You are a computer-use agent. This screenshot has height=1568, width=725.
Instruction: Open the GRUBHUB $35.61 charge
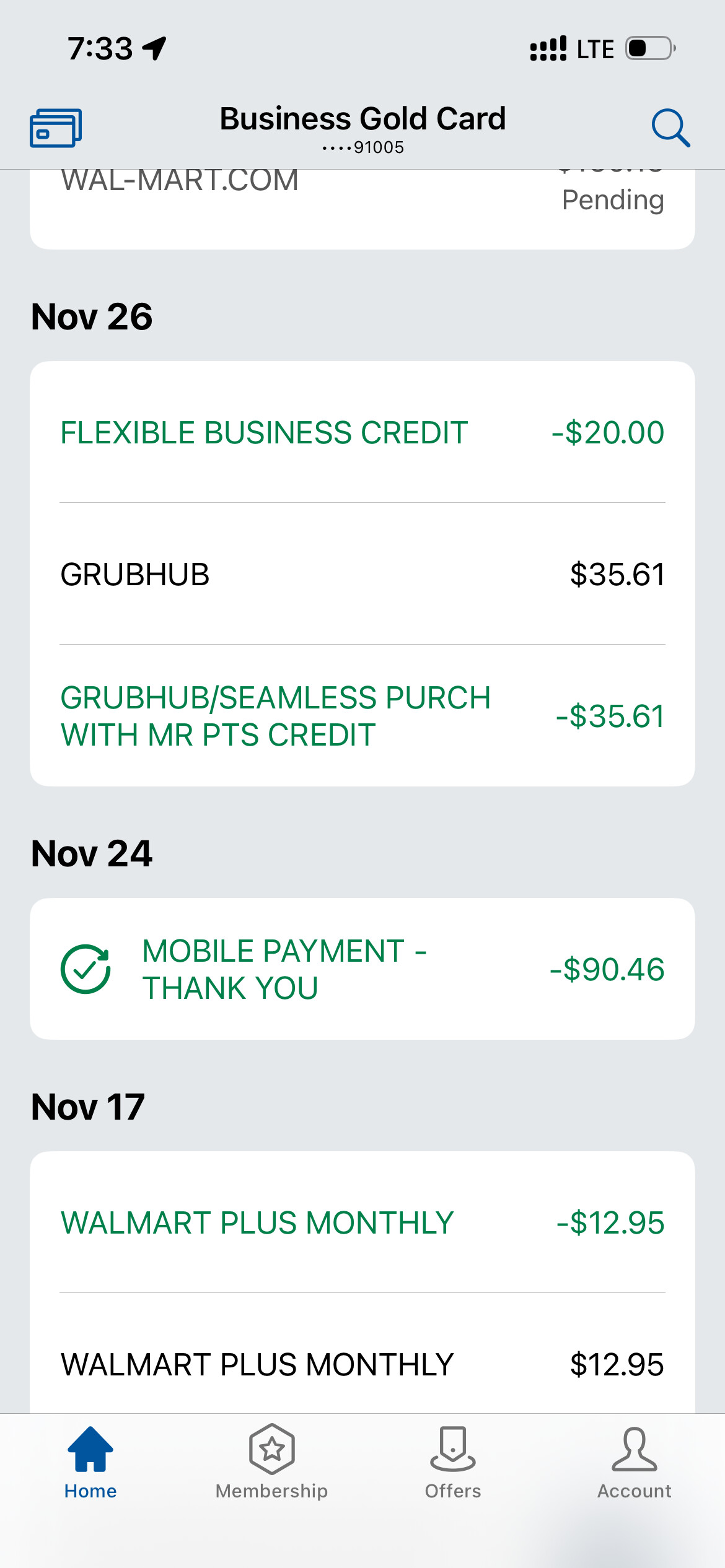362,575
